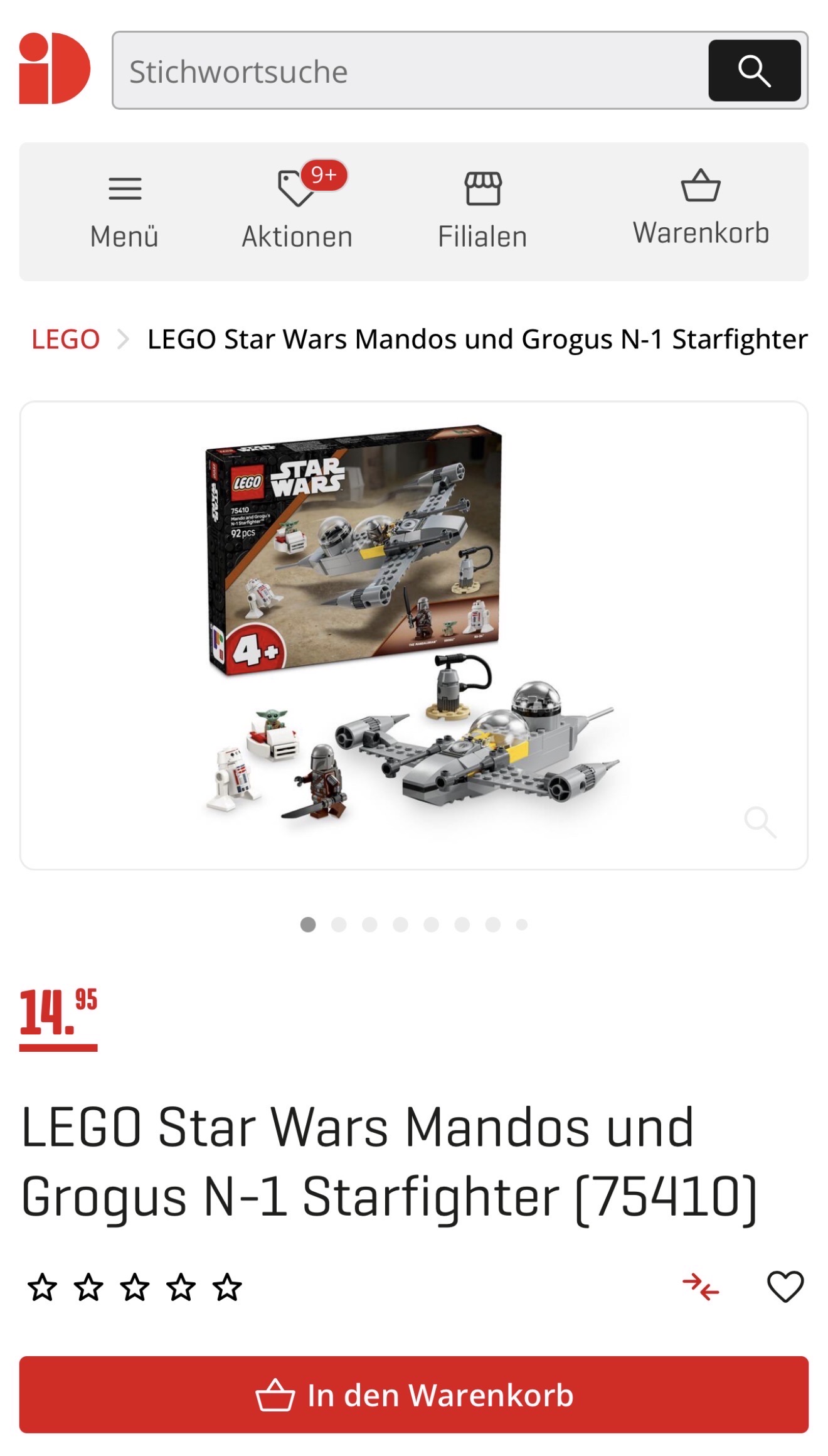Tap the black search magnifier button
Viewport: 828px width, 1456px height.
pos(754,70)
